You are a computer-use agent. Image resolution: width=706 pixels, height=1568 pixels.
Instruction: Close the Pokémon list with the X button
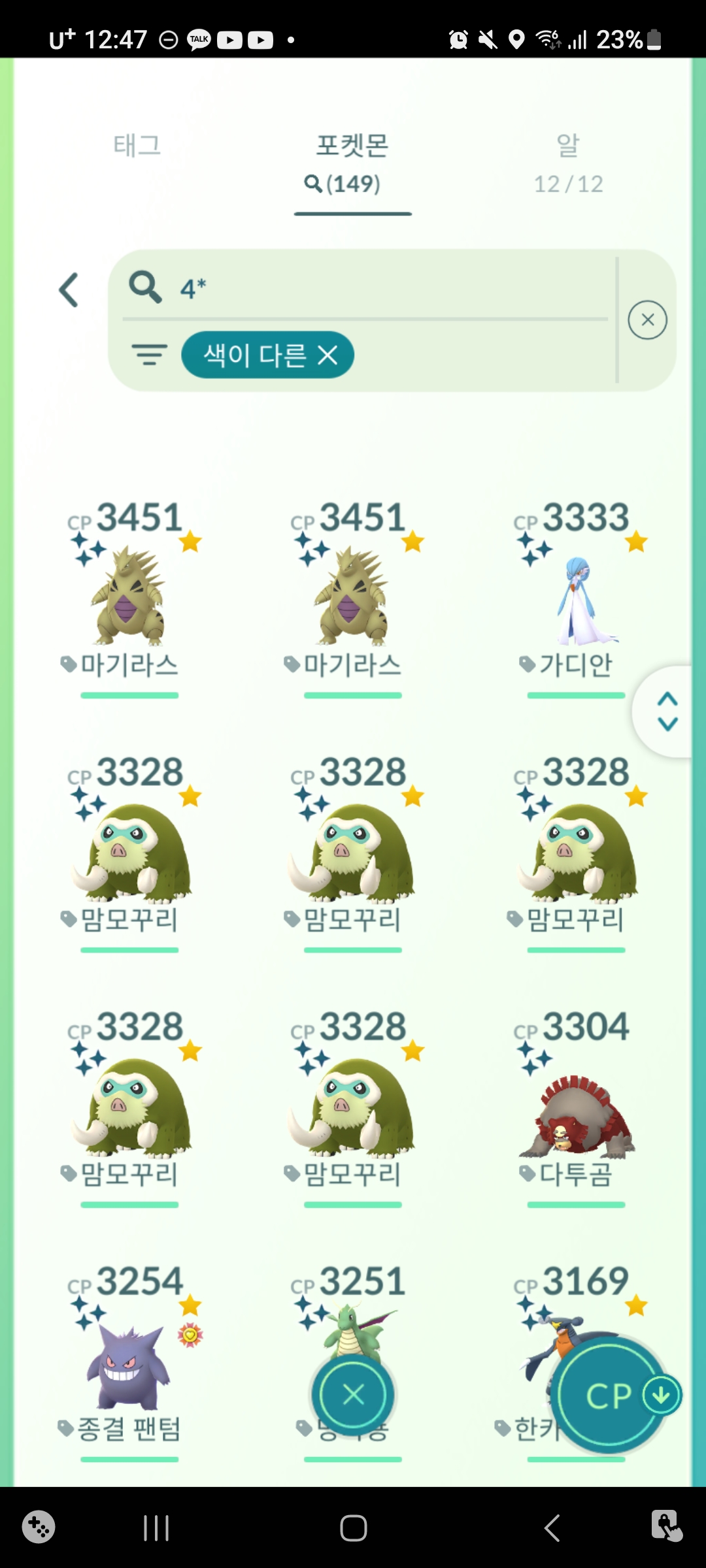tap(353, 1395)
